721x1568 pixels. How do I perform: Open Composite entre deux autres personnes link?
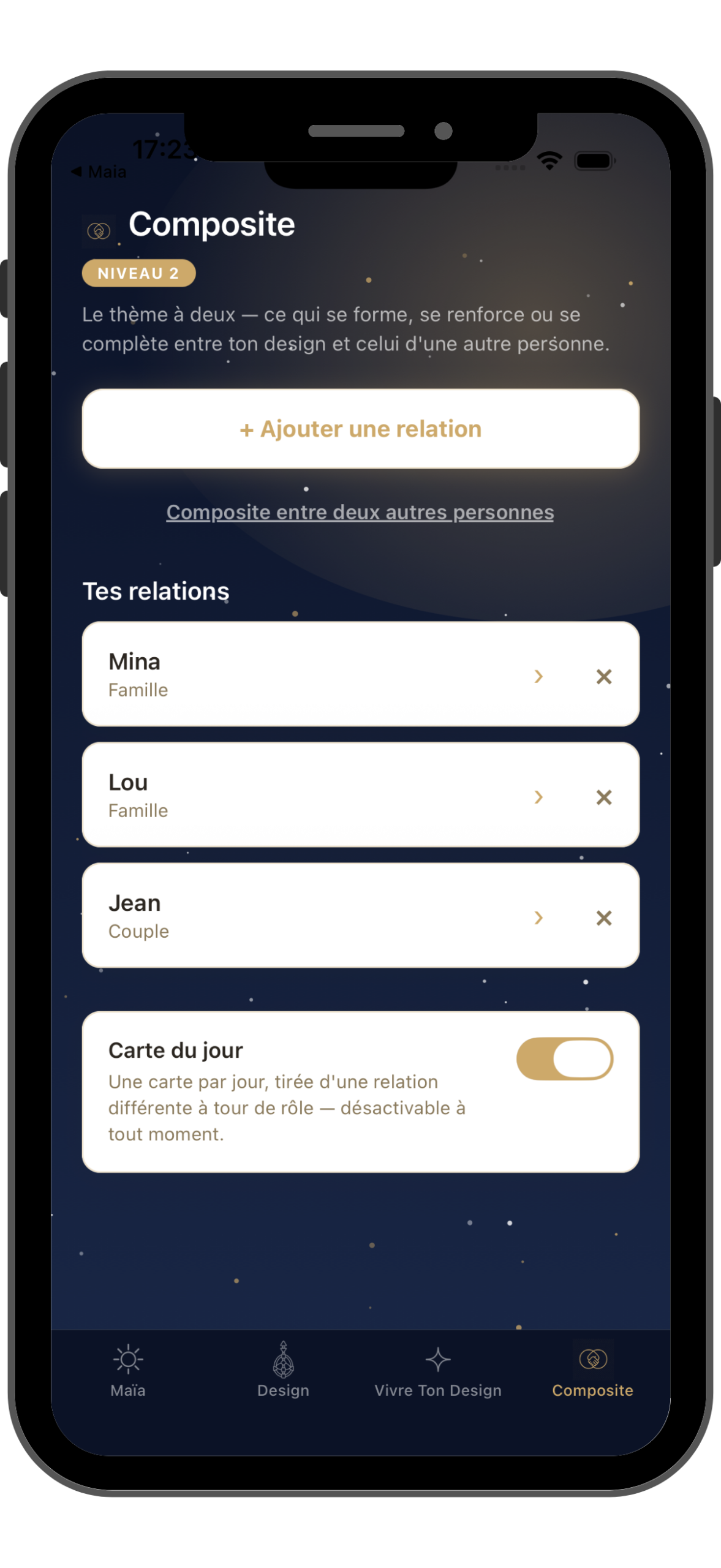point(360,512)
